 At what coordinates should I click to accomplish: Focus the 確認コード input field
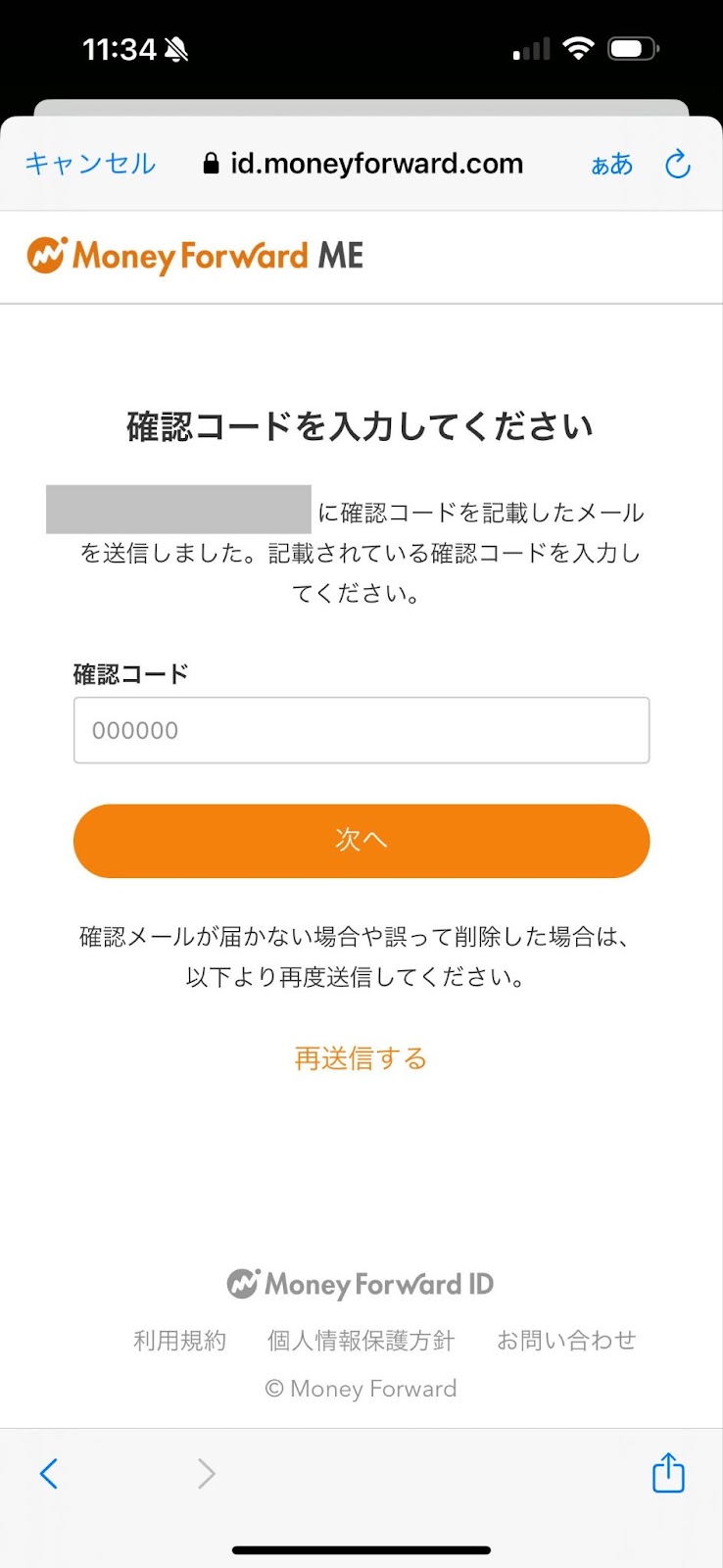[361, 730]
